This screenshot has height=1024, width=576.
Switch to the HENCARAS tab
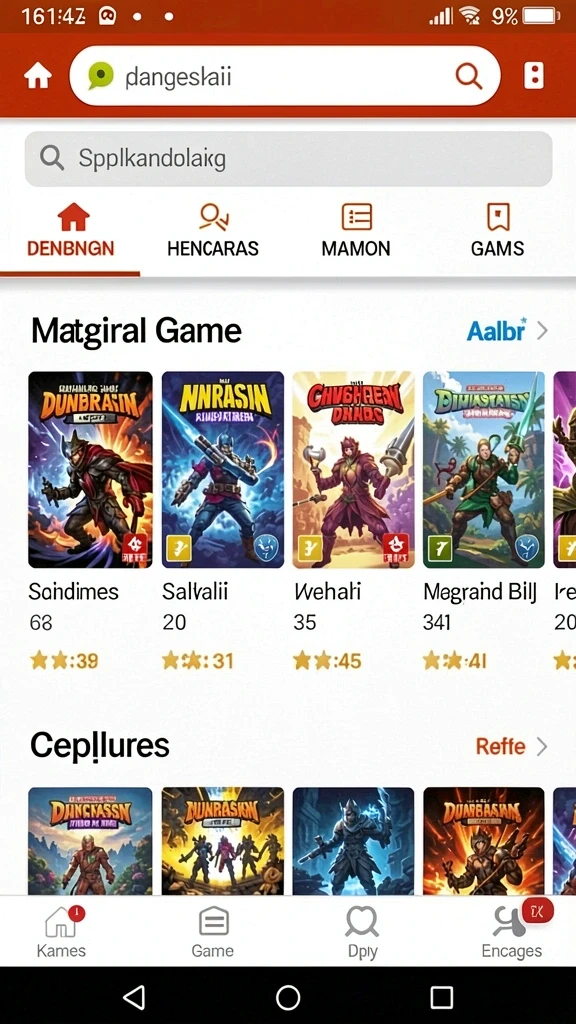(213, 230)
